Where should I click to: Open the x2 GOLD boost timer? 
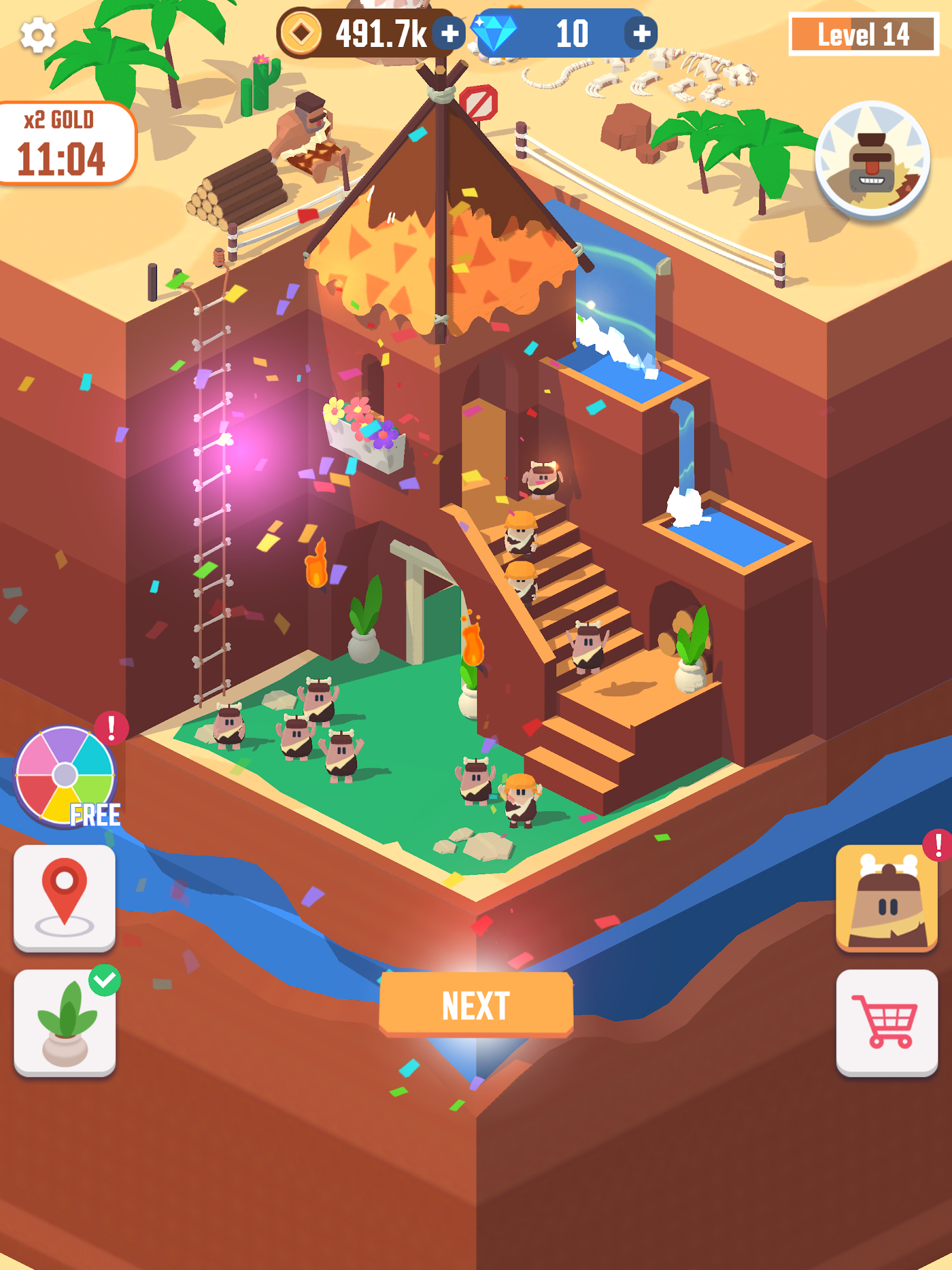tap(65, 143)
